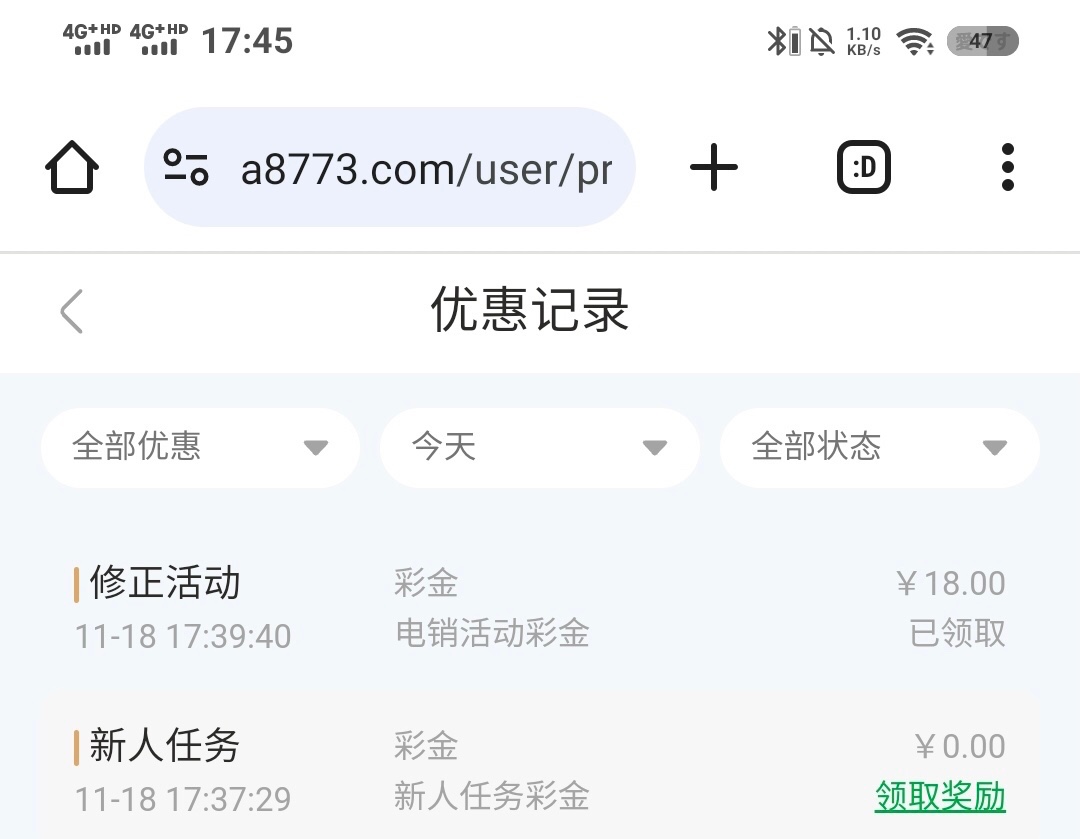Image resolution: width=1080 pixels, height=839 pixels.
Task: Open a new browser tab
Action: (714, 168)
